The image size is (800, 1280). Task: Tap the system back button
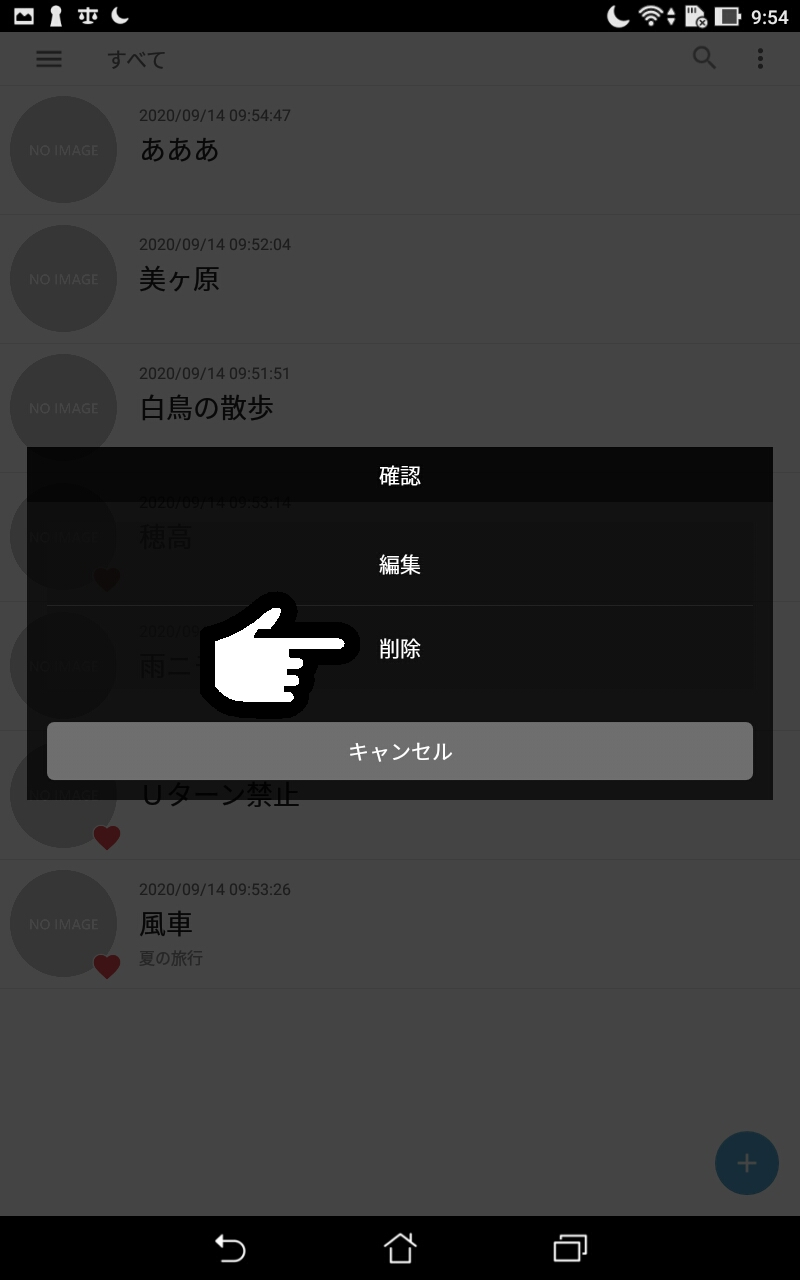coord(230,1247)
